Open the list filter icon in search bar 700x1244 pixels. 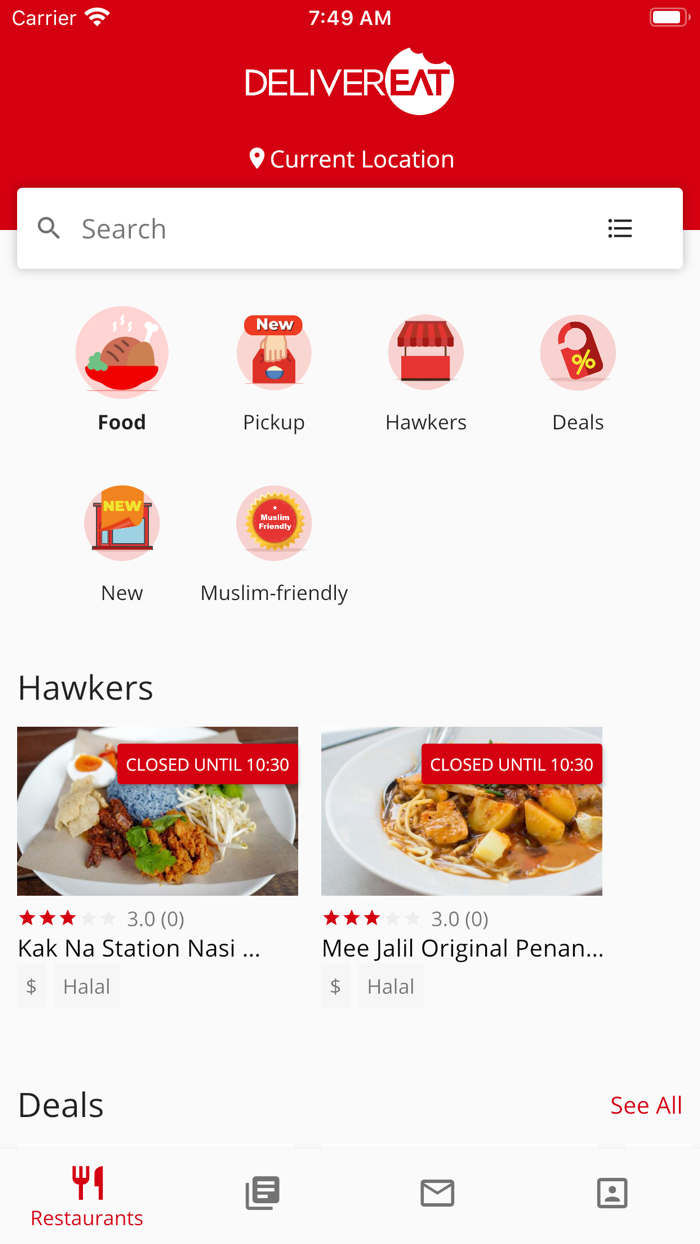tap(620, 229)
